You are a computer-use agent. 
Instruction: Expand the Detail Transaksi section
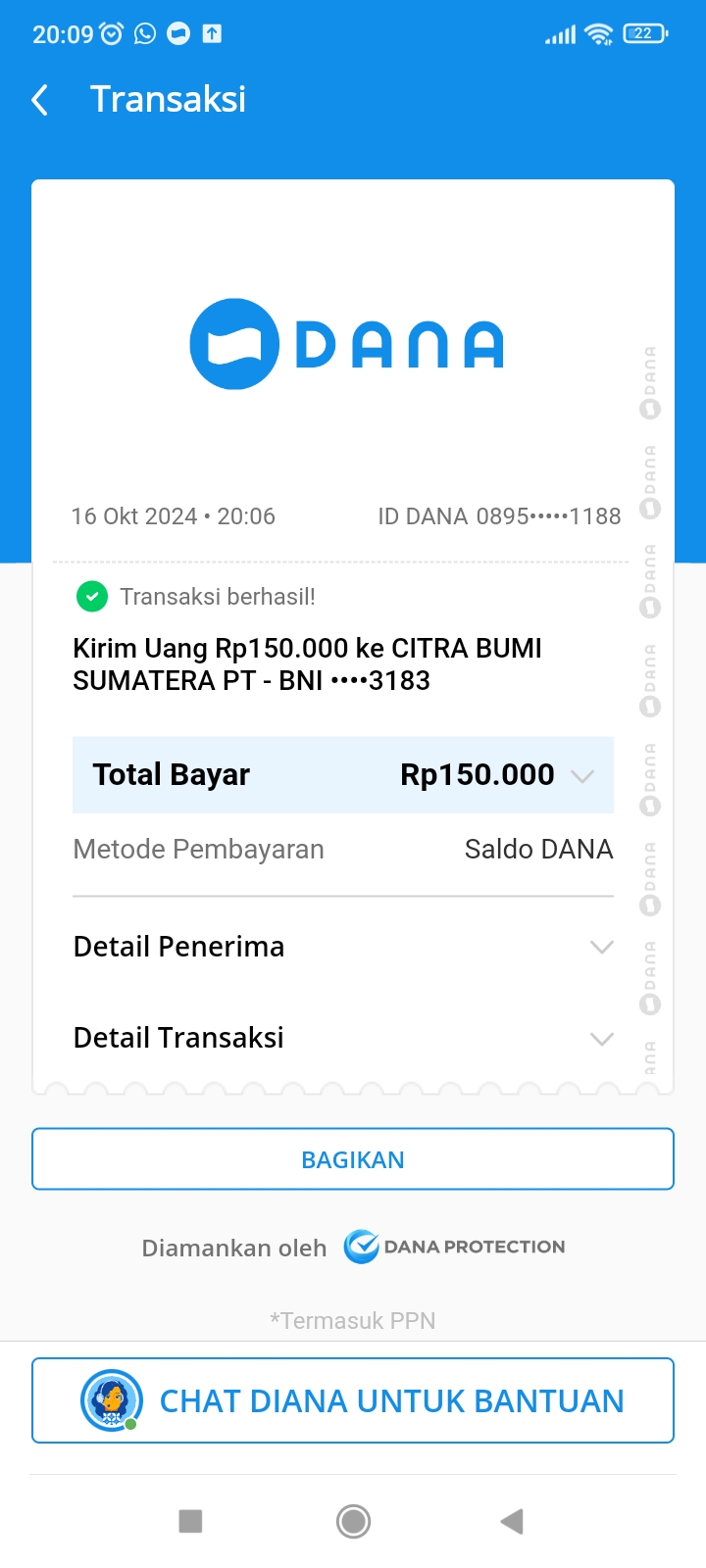pos(343,1038)
